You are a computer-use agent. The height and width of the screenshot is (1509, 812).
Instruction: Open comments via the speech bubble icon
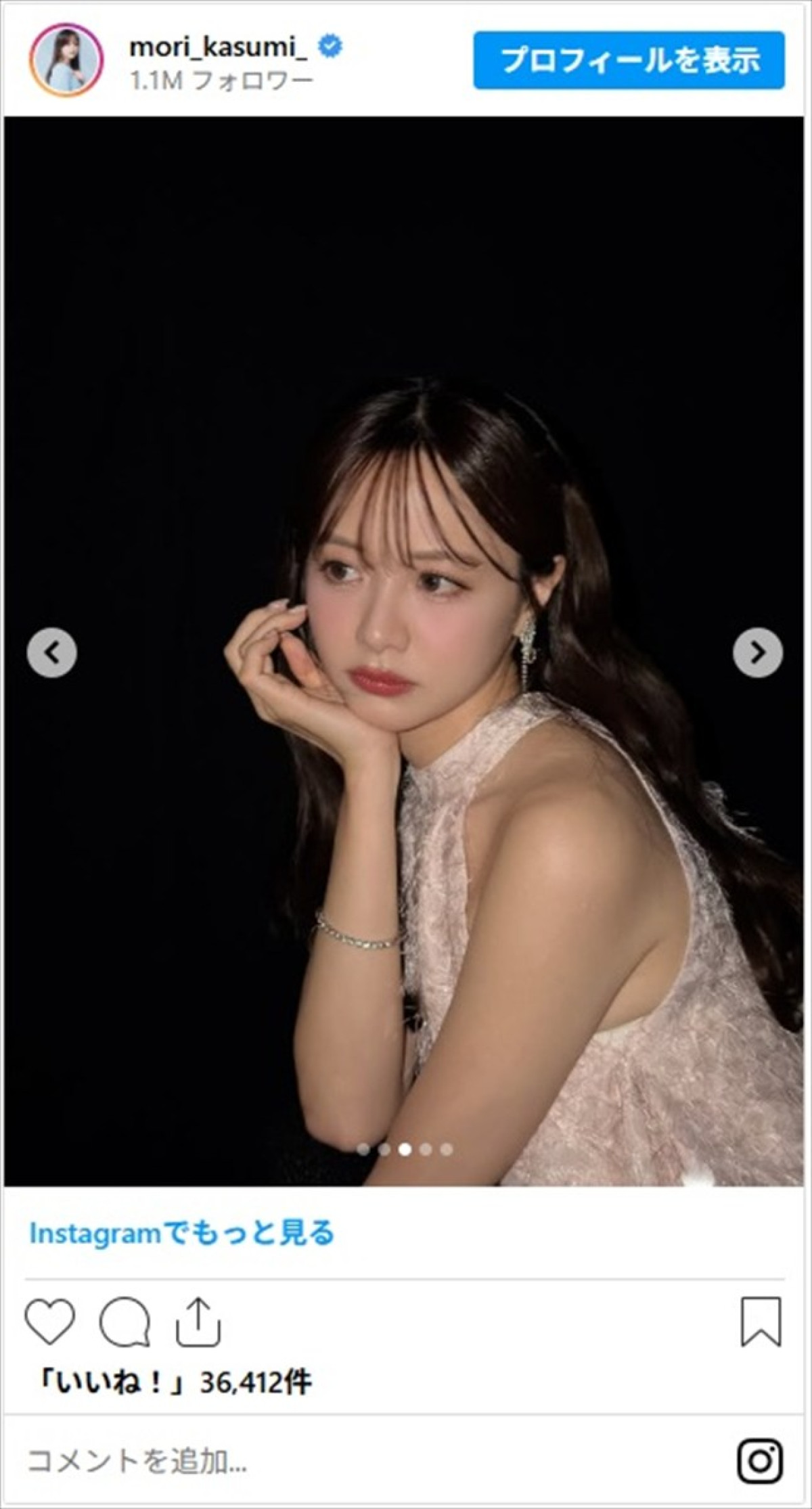[125, 1321]
